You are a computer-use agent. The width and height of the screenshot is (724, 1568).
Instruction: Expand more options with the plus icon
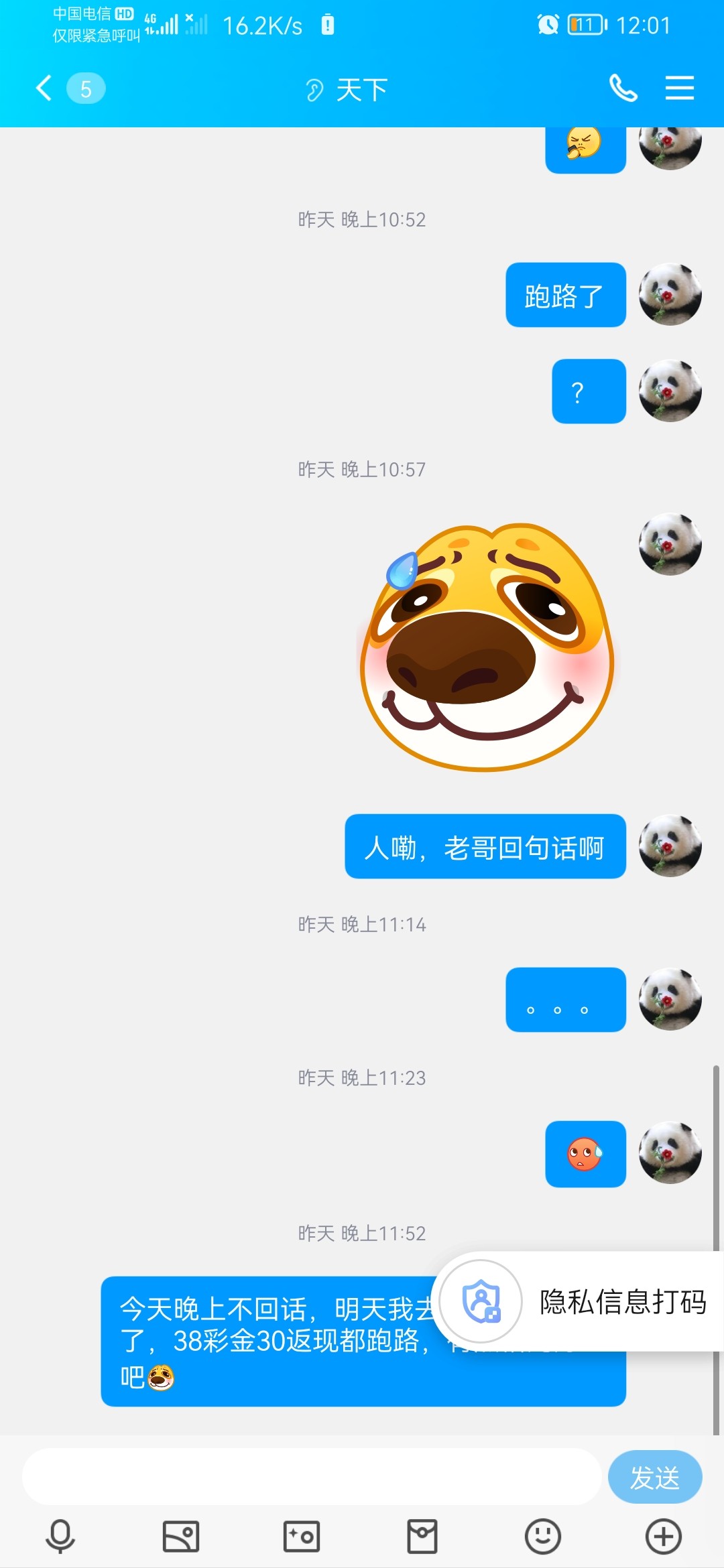tap(663, 1536)
